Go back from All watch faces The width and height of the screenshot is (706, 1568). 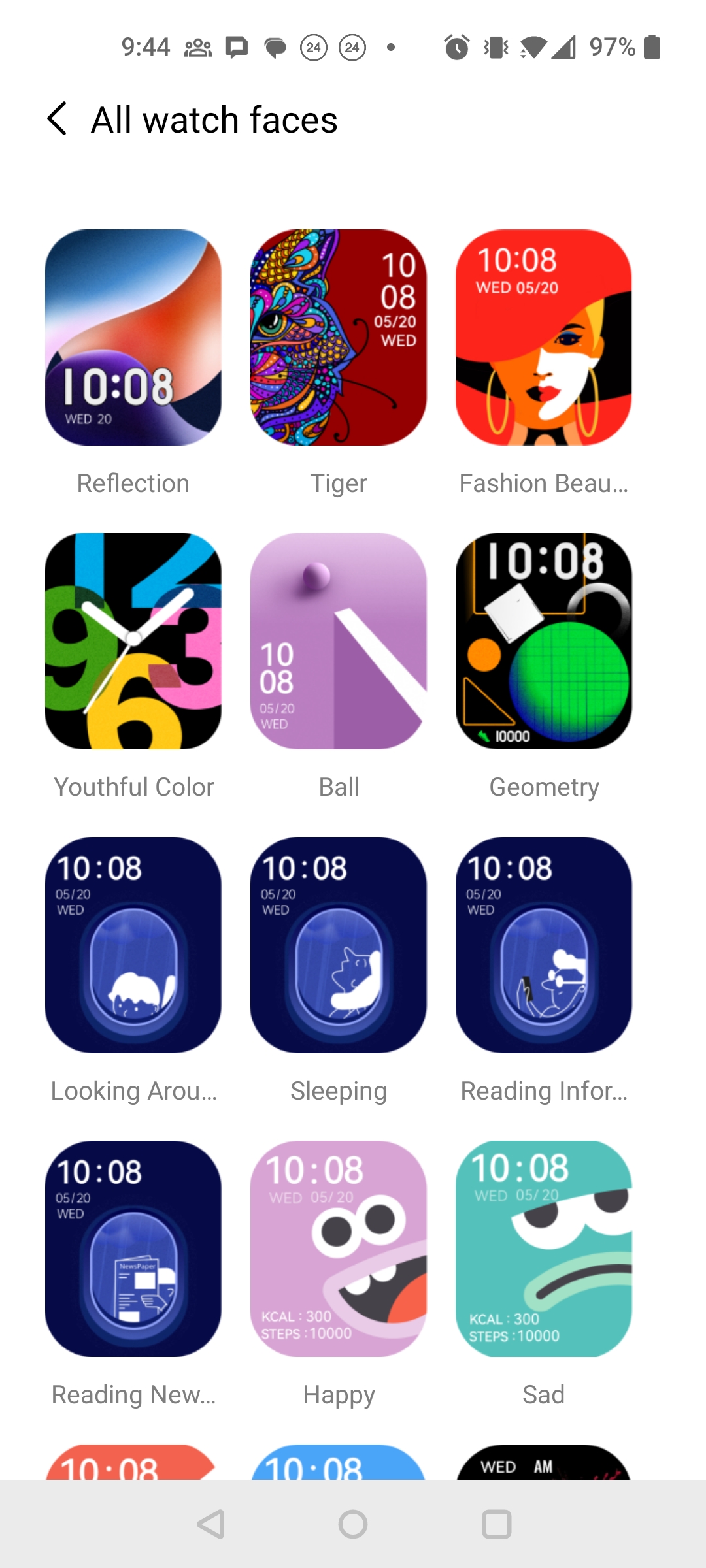click(58, 119)
